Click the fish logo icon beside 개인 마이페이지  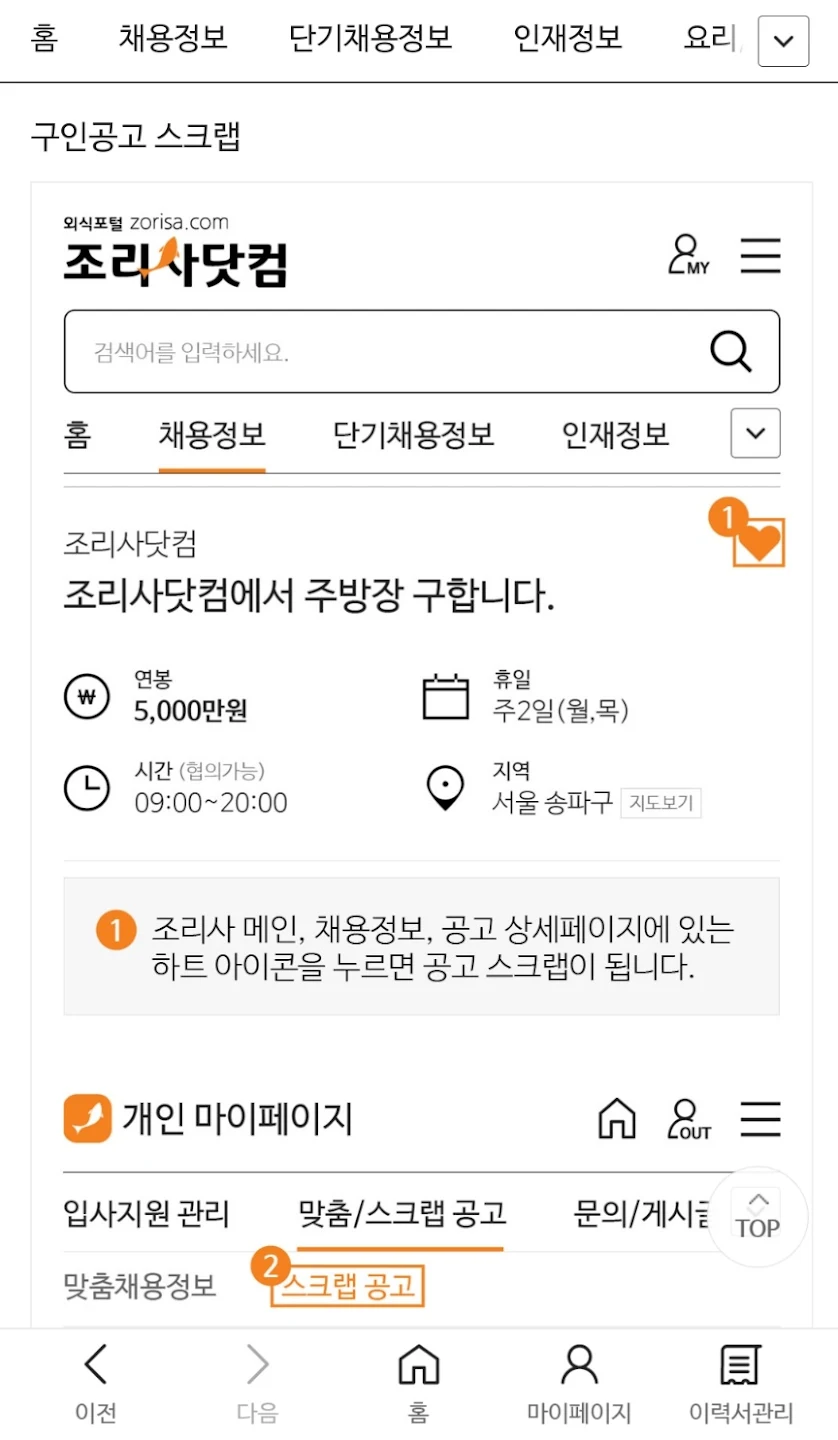[x=86, y=1117]
